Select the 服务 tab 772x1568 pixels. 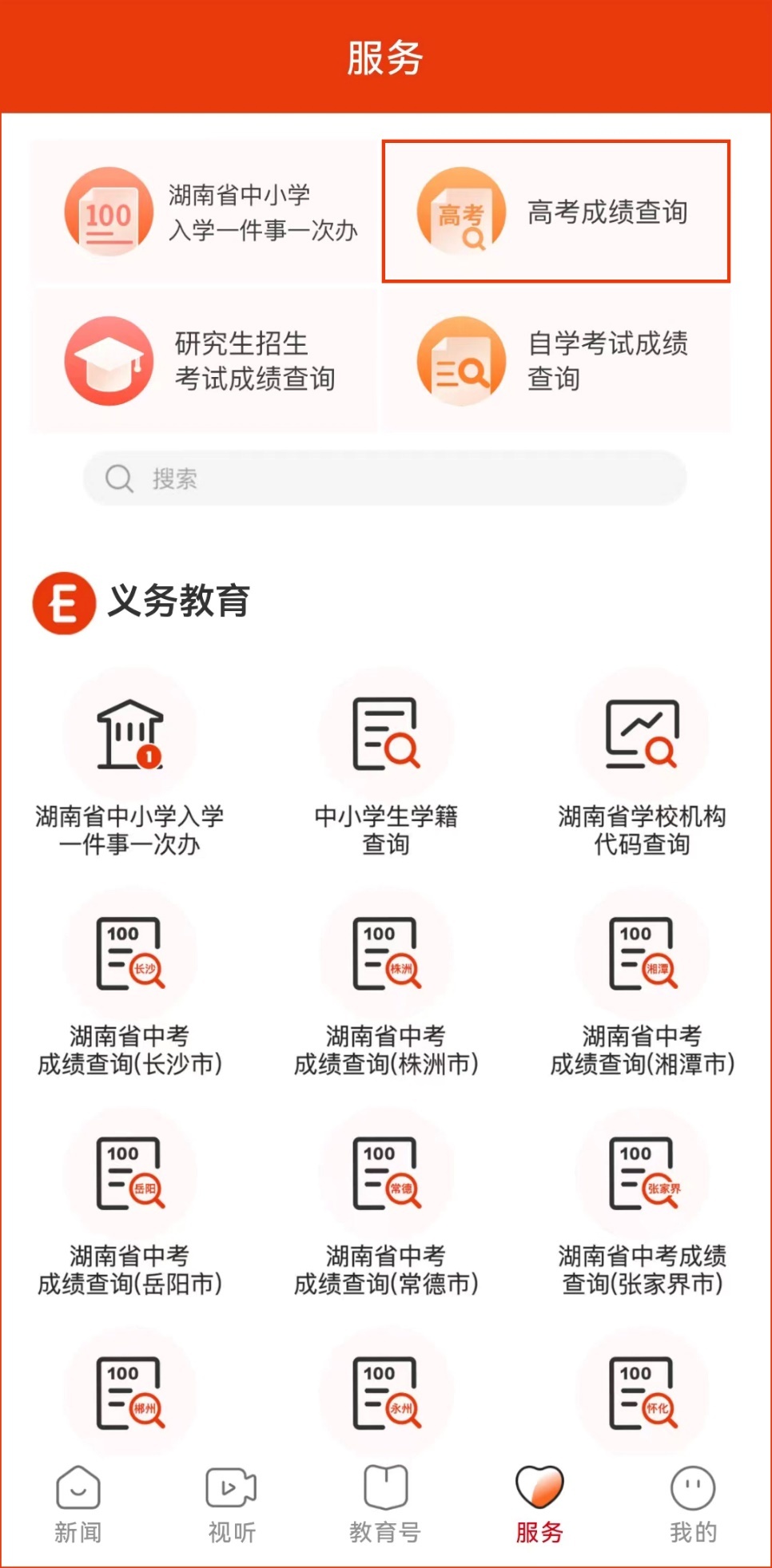click(x=539, y=1505)
